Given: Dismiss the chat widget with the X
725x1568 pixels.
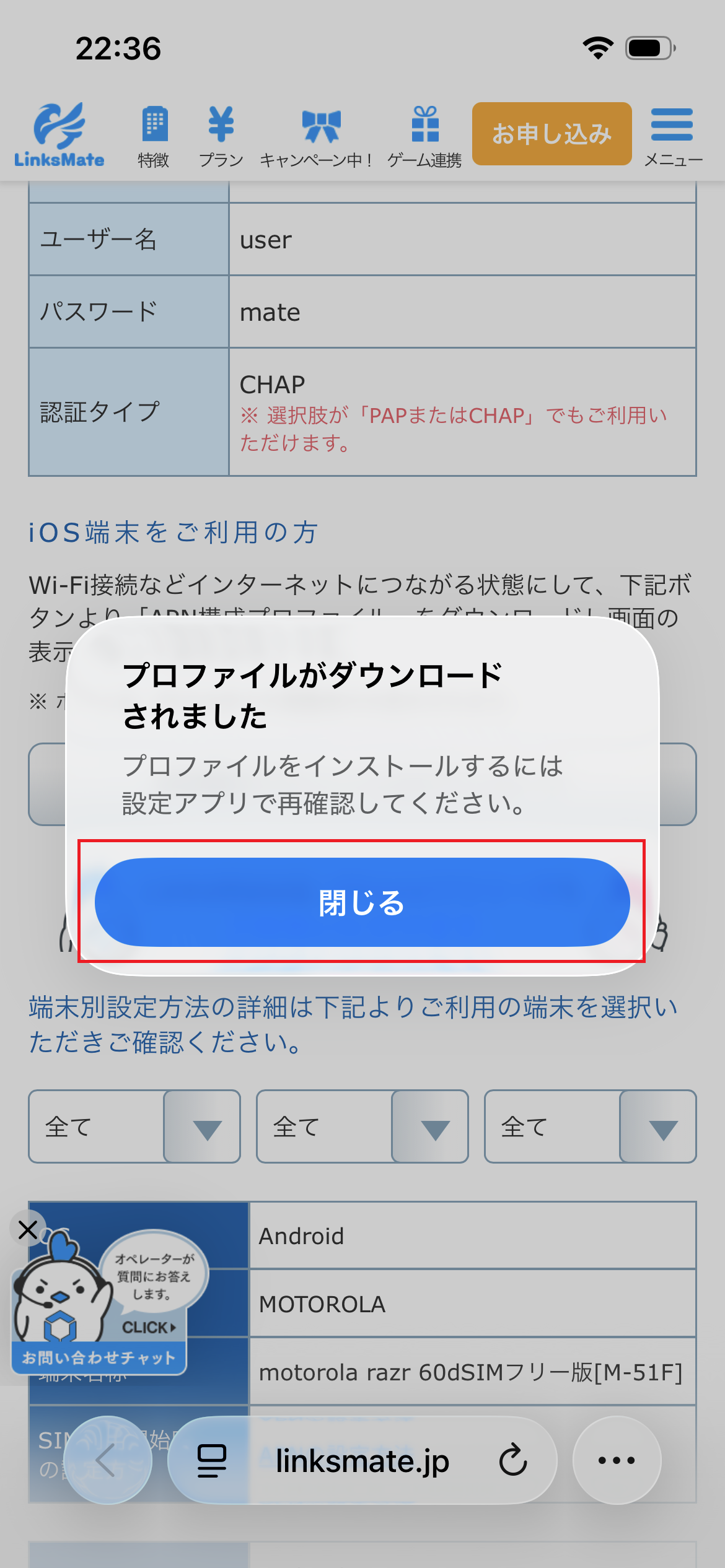Looking at the screenshot, I should (x=27, y=1229).
